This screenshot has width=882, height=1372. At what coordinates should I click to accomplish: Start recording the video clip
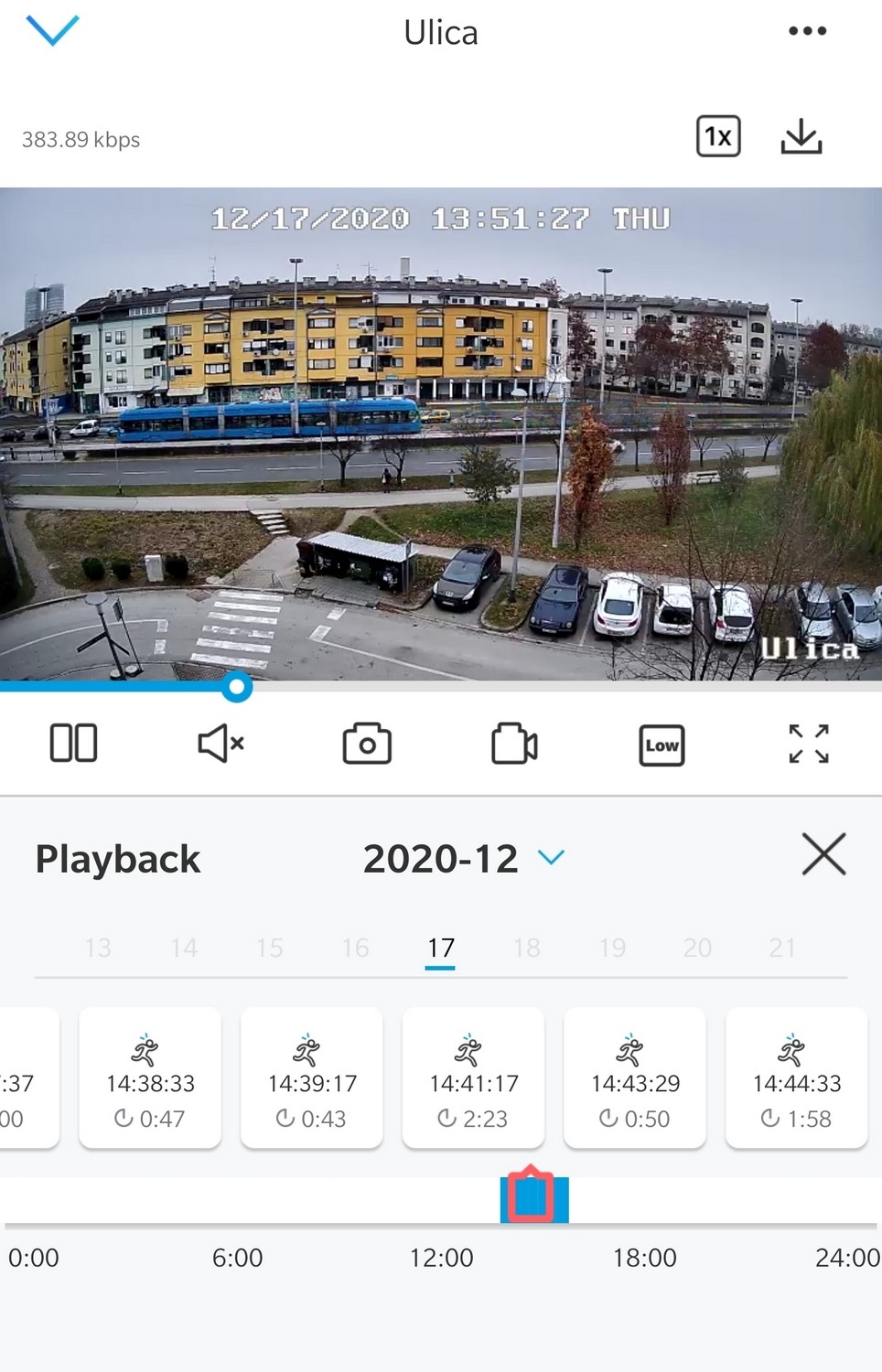point(514,745)
